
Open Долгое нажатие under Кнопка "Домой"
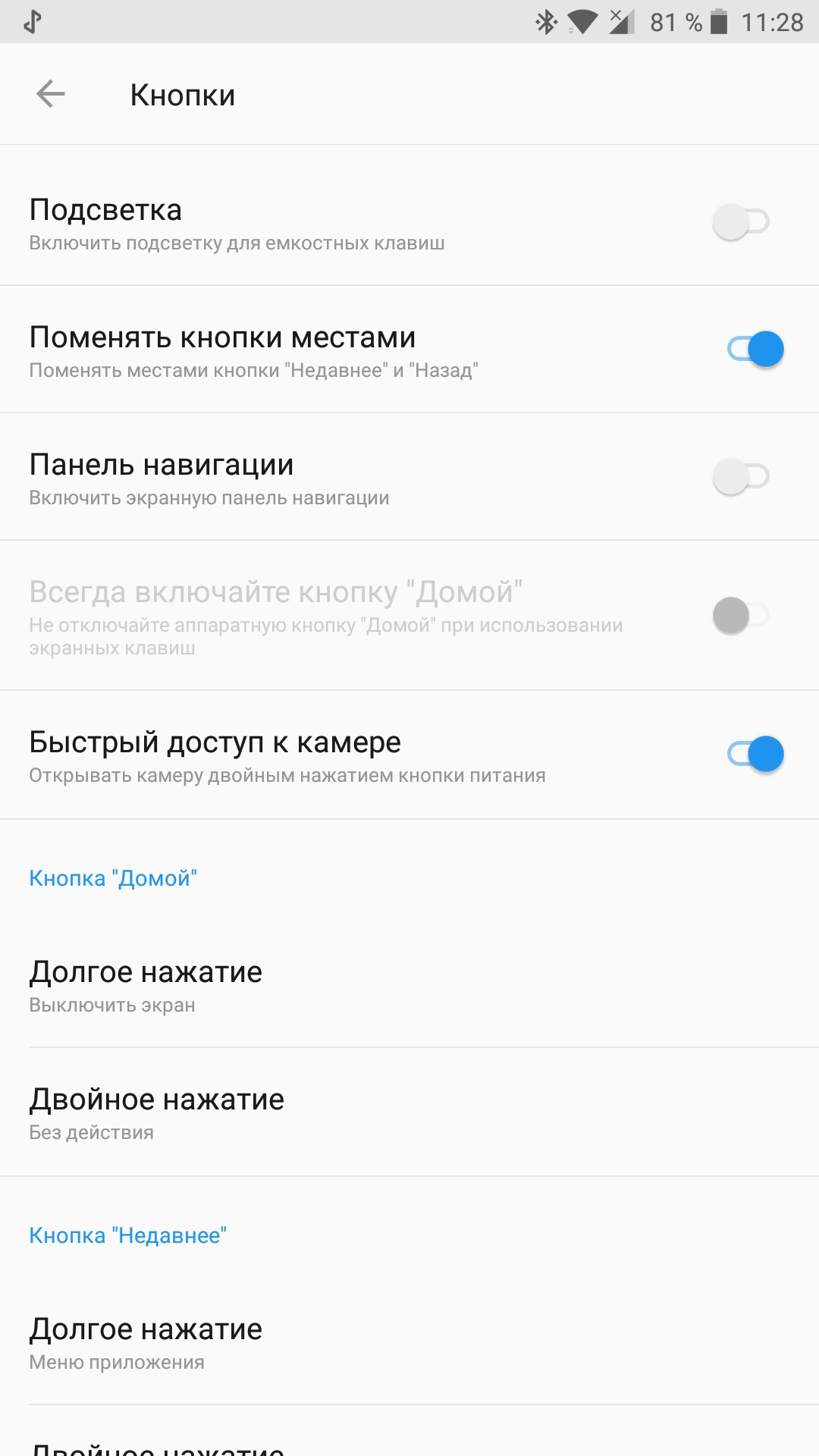pyautogui.click(x=409, y=984)
